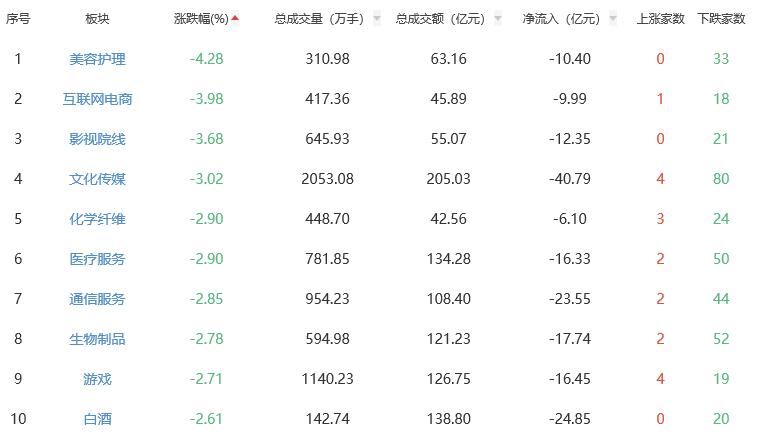Open the 白酒 sector link
The width and height of the screenshot is (757, 439).
pos(97,419)
